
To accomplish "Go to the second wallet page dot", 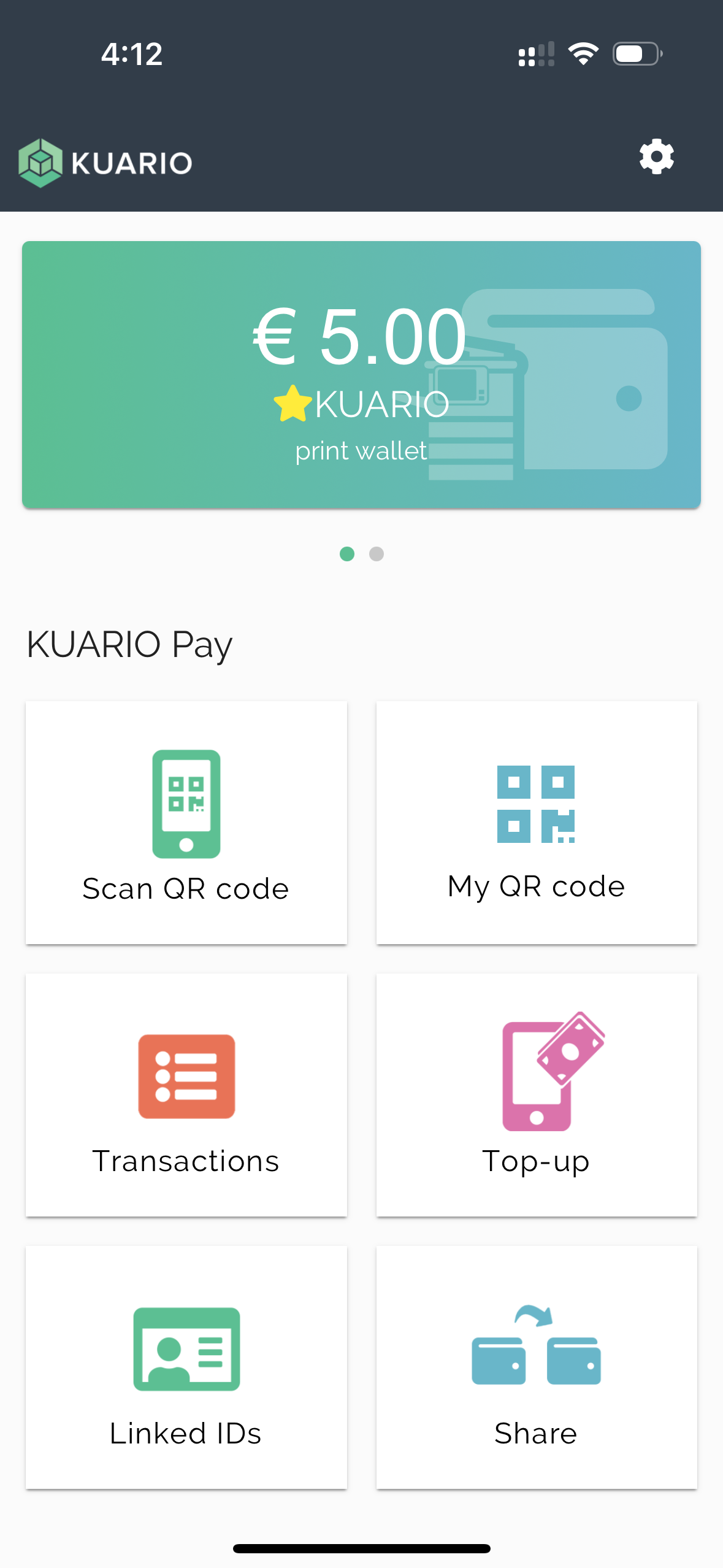I will tap(377, 554).
